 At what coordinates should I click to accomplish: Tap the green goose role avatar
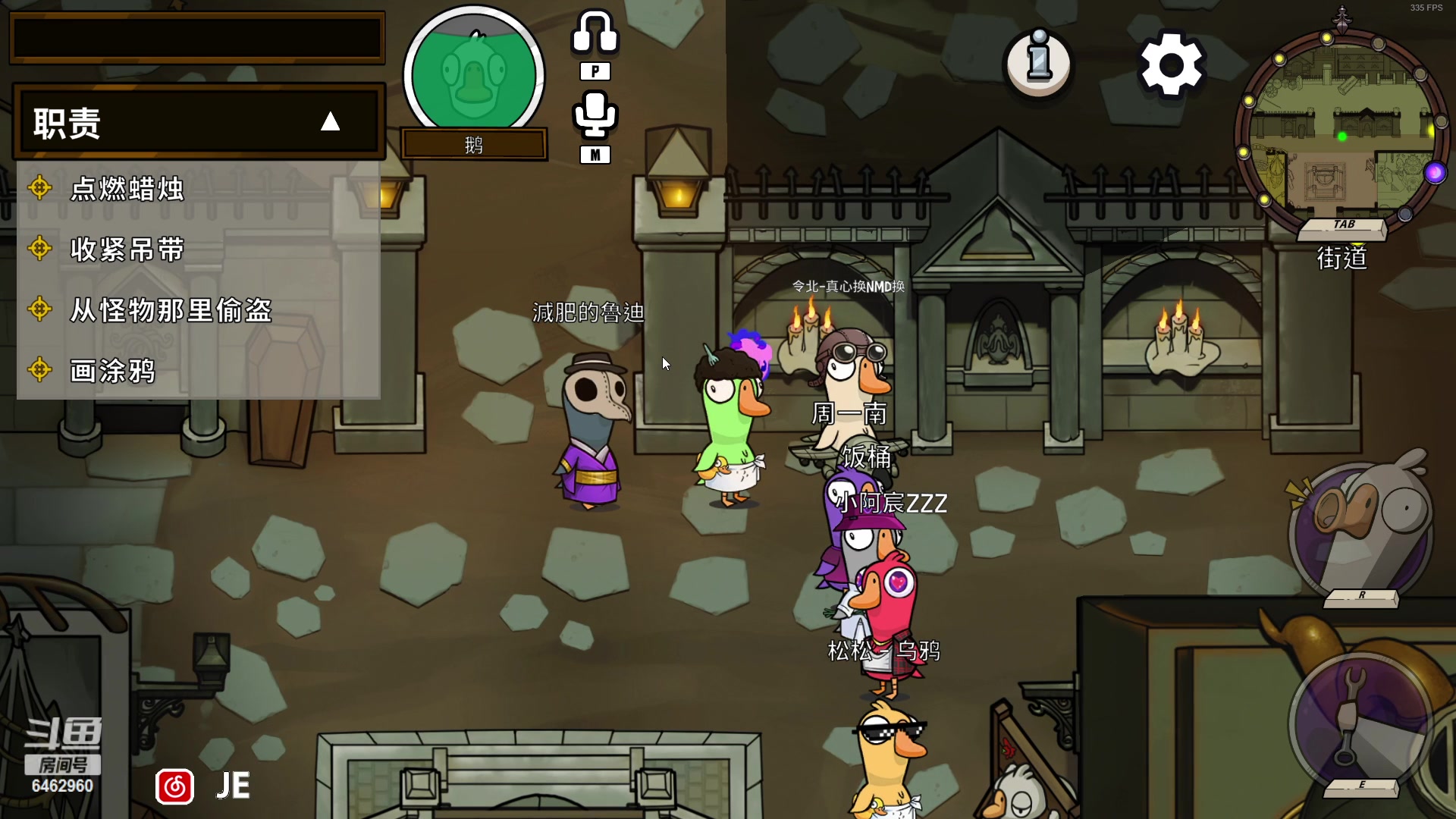pos(474,74)
